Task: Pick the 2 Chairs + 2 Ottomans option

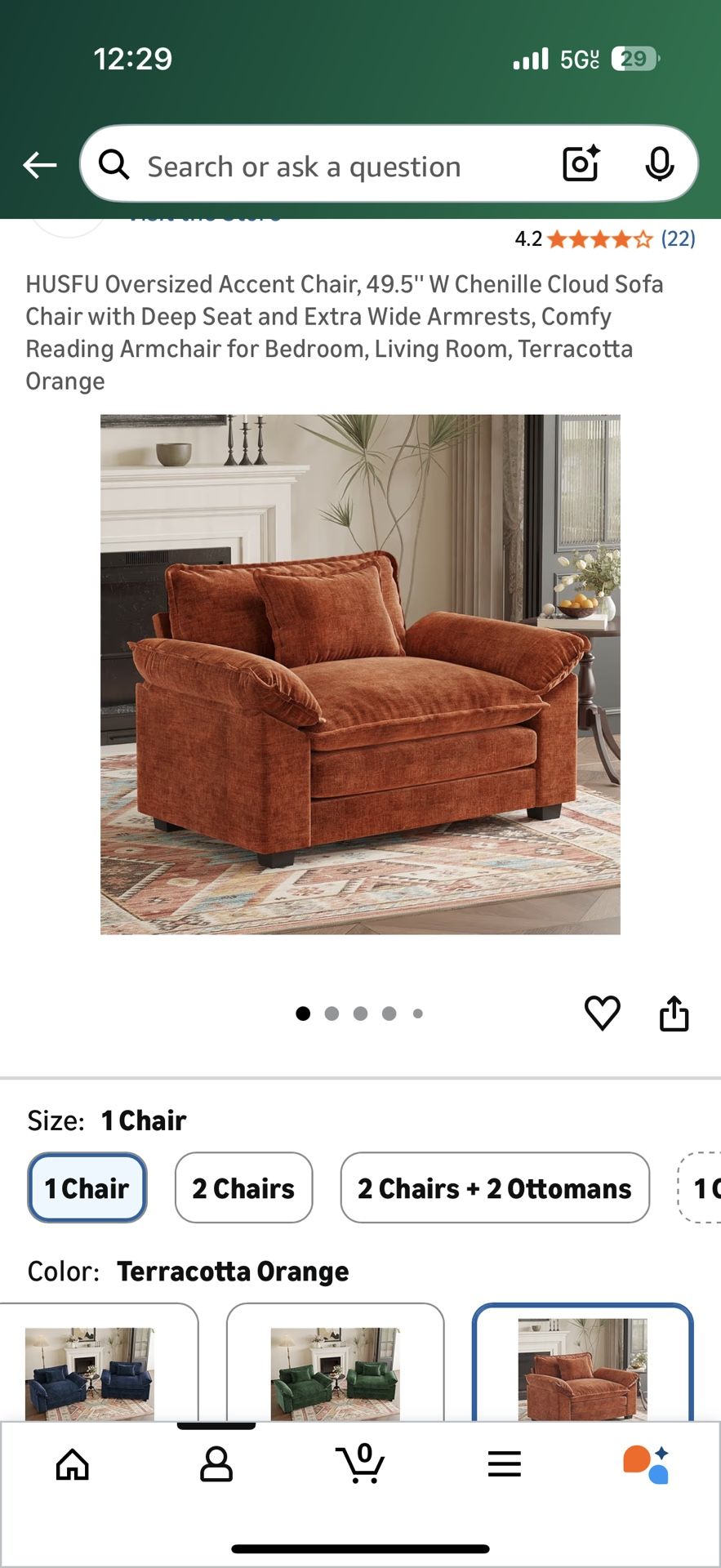Action: tap(494, 1187)
